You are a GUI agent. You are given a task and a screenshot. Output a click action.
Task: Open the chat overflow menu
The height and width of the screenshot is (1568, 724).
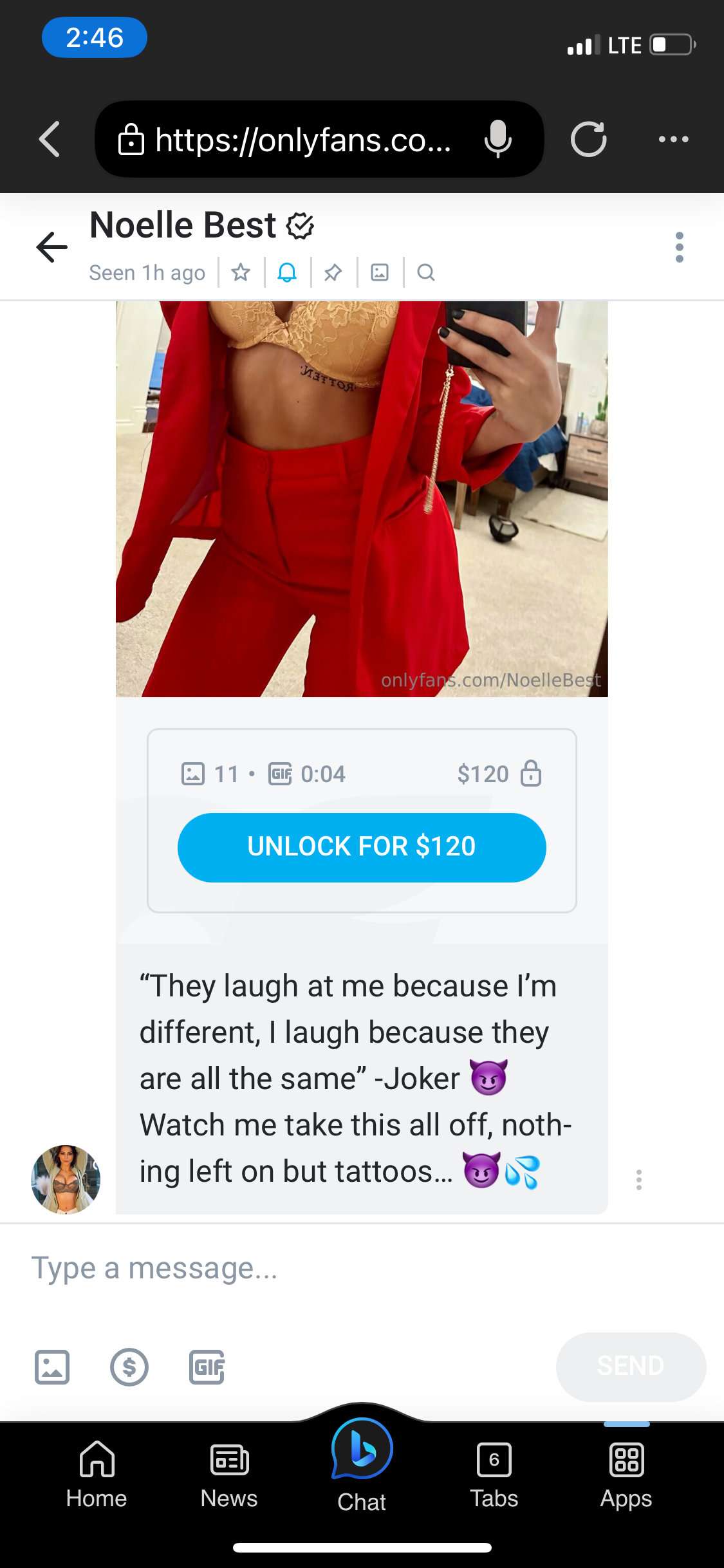pos(679,247)
